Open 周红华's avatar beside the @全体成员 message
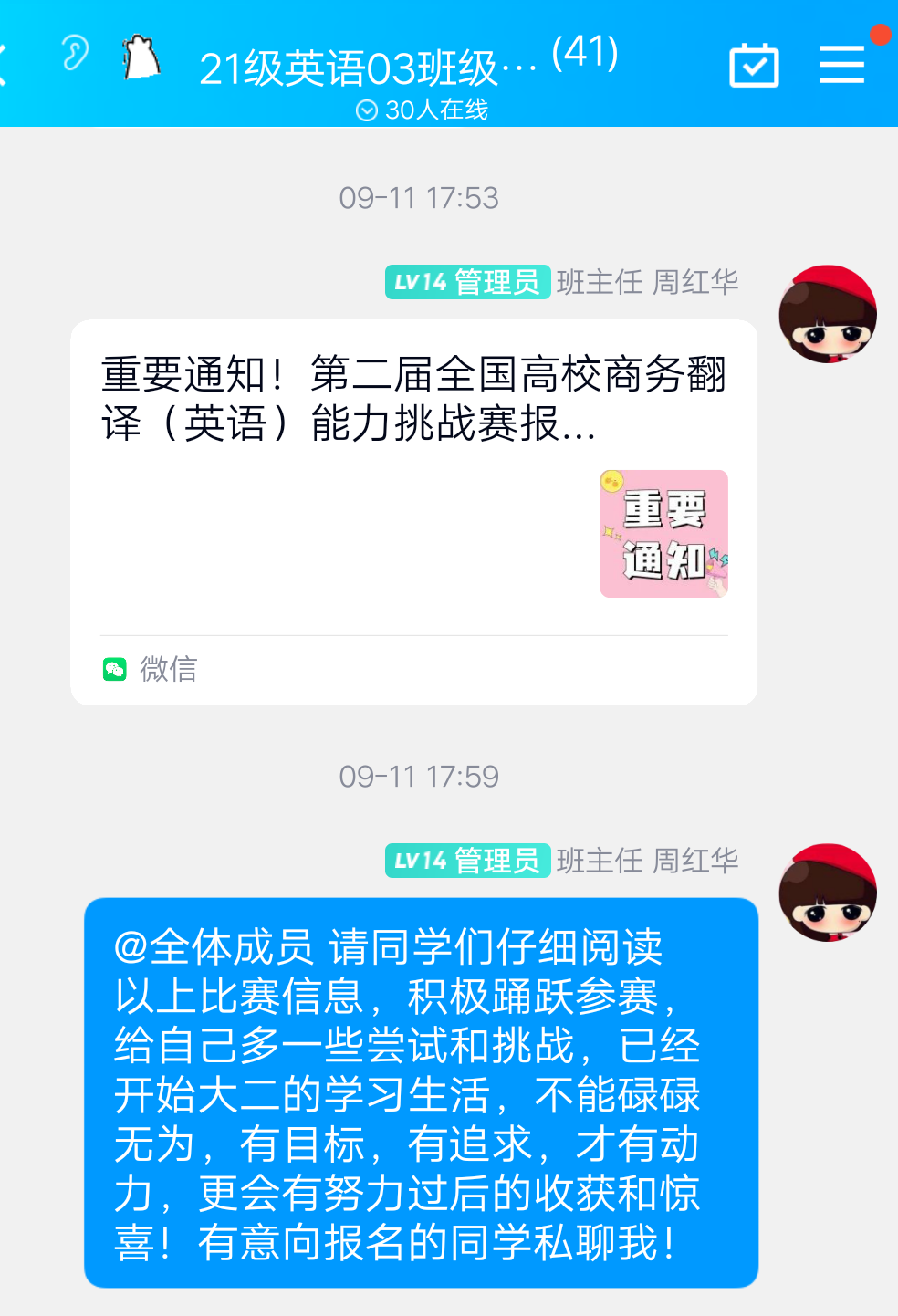This screenshot has height=1316, width=898. (827, 893)
